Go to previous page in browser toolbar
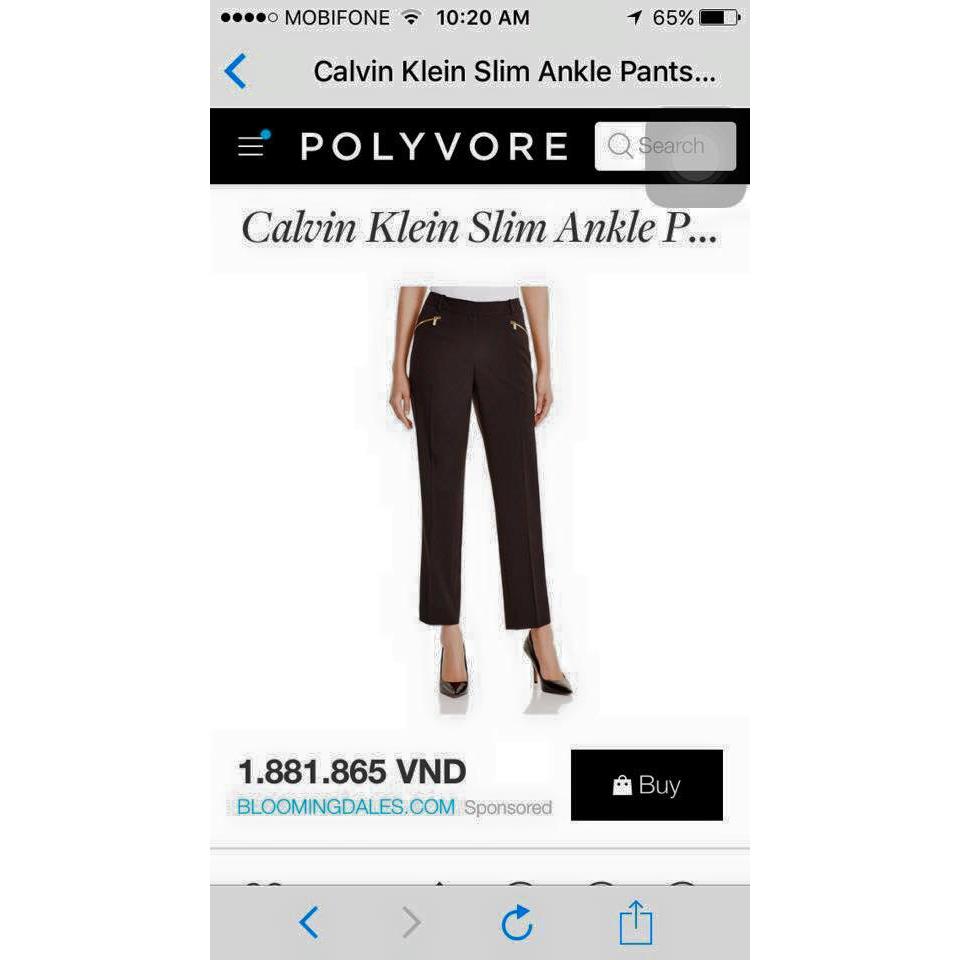This screenshot has height=960, width=960. tap(309, 922)
